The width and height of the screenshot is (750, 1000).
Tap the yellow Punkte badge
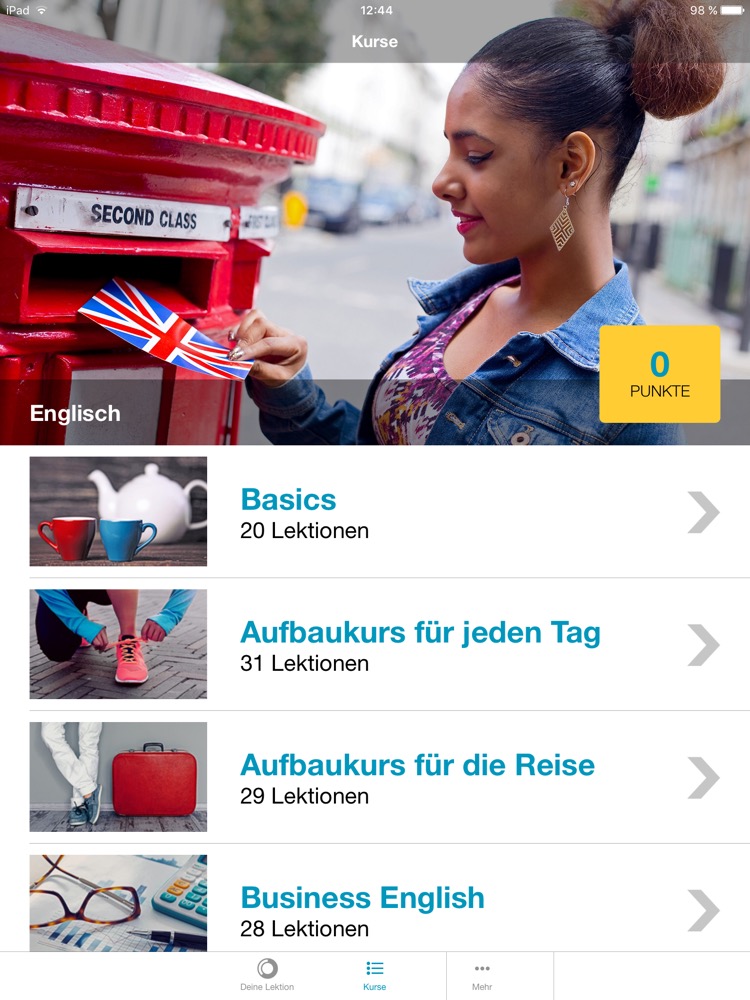[x=659, y=374]
